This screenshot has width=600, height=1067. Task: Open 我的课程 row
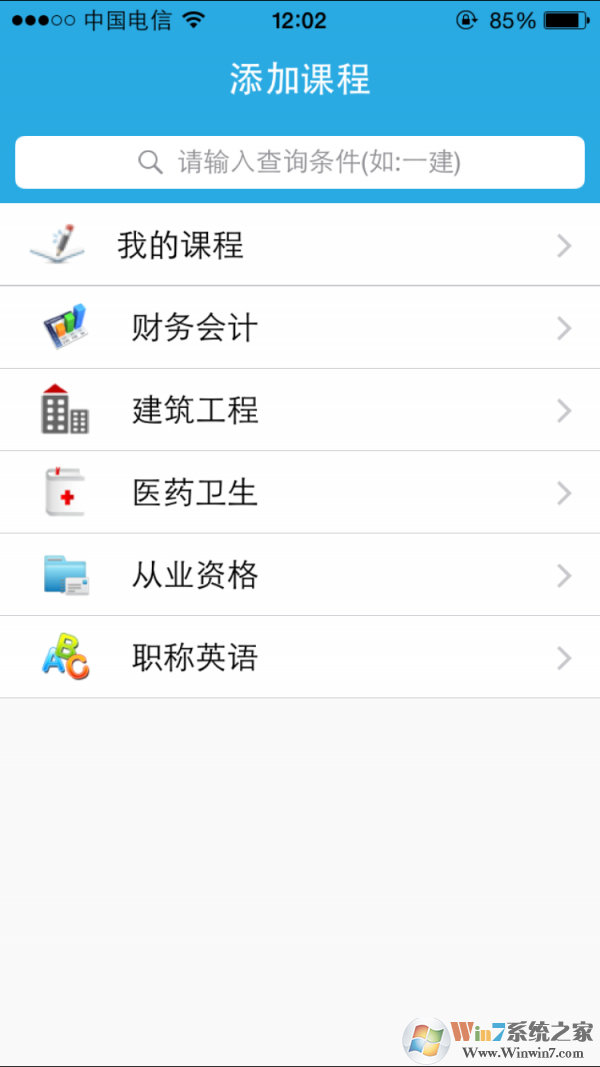(300, 245)
